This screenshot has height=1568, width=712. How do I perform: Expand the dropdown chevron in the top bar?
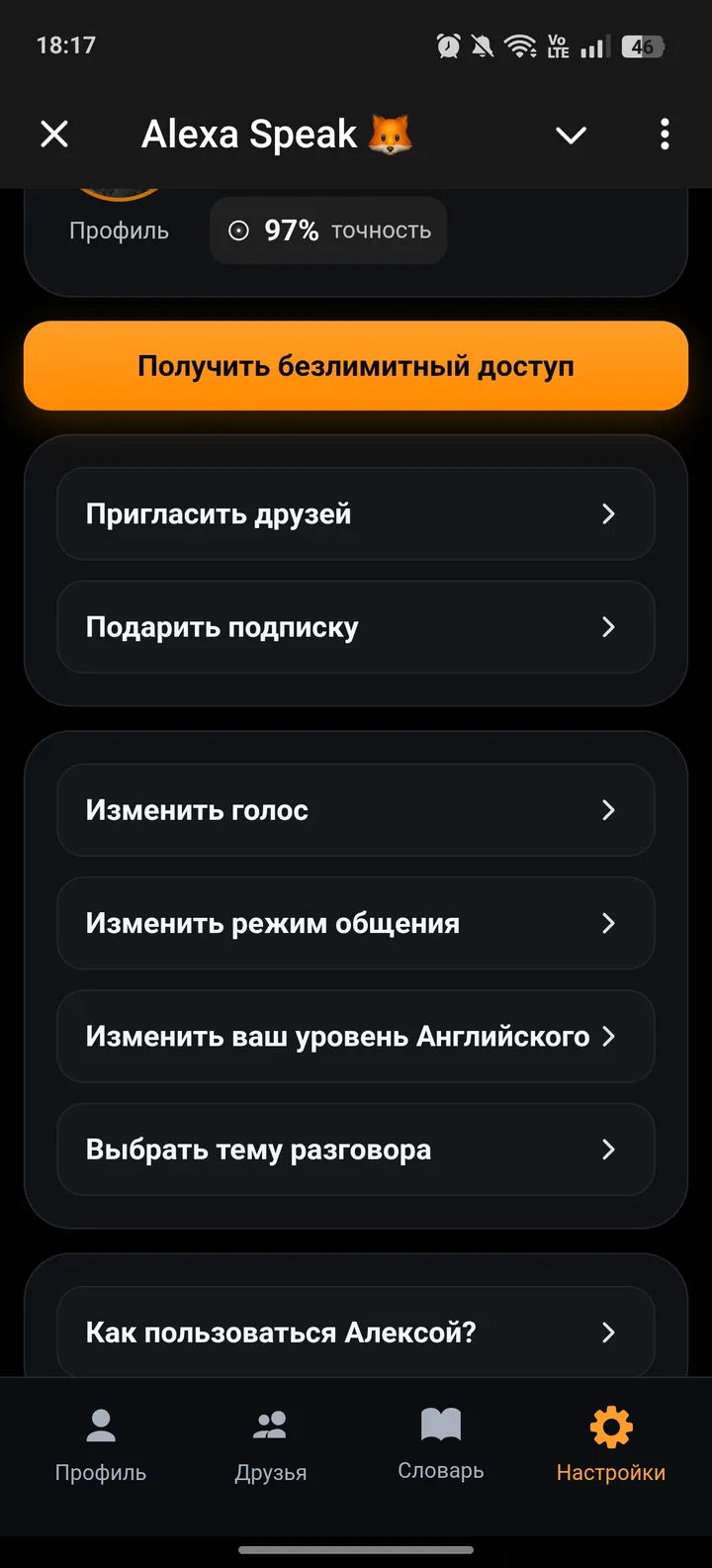click(x=571, y=135)
